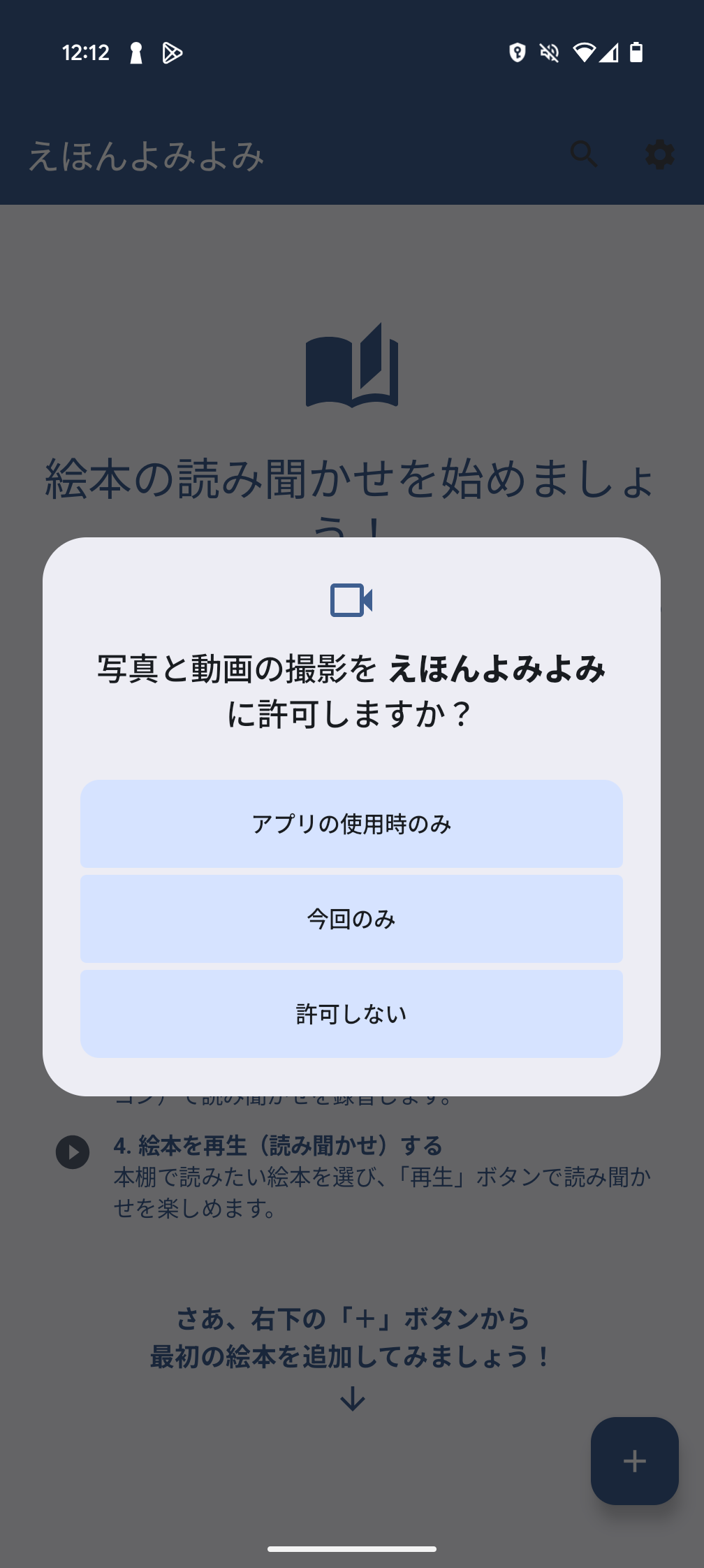Select "アプリの使用時のみ" permission option

[351, 825]
